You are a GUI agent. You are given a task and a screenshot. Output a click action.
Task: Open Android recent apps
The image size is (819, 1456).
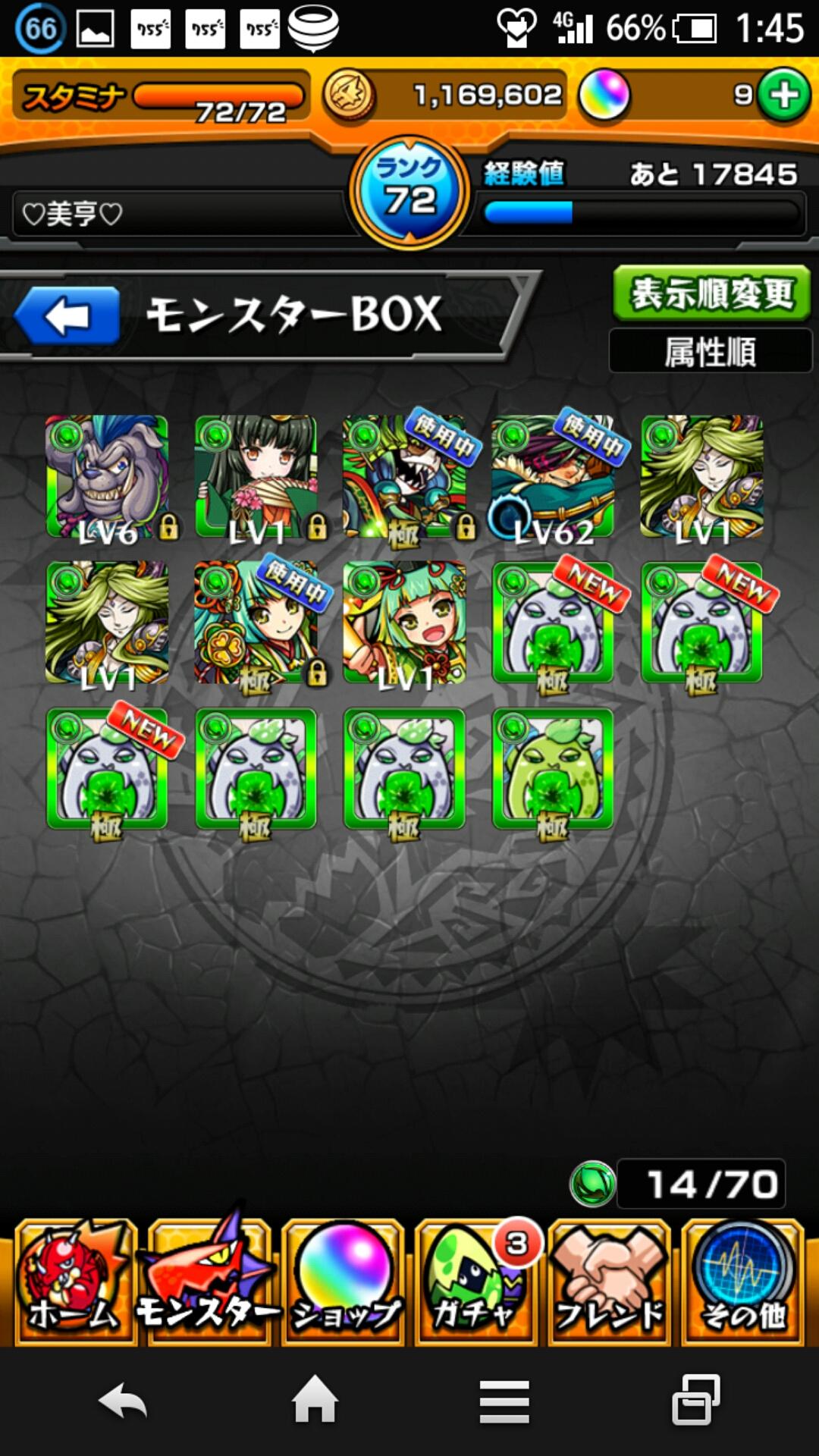coord(696,1400)
